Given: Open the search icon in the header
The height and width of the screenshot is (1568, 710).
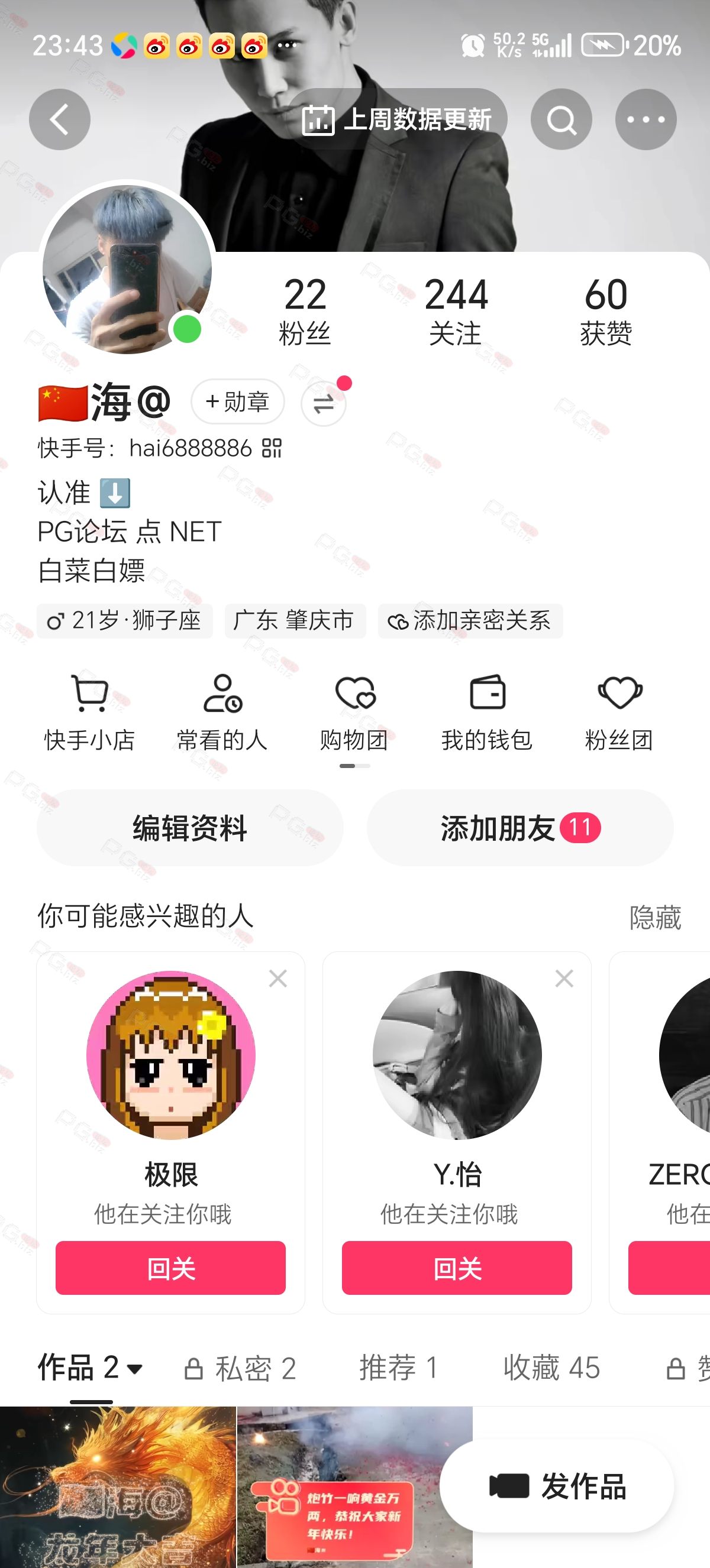Looking at the screenshot, I should click(x=561, y=119).
